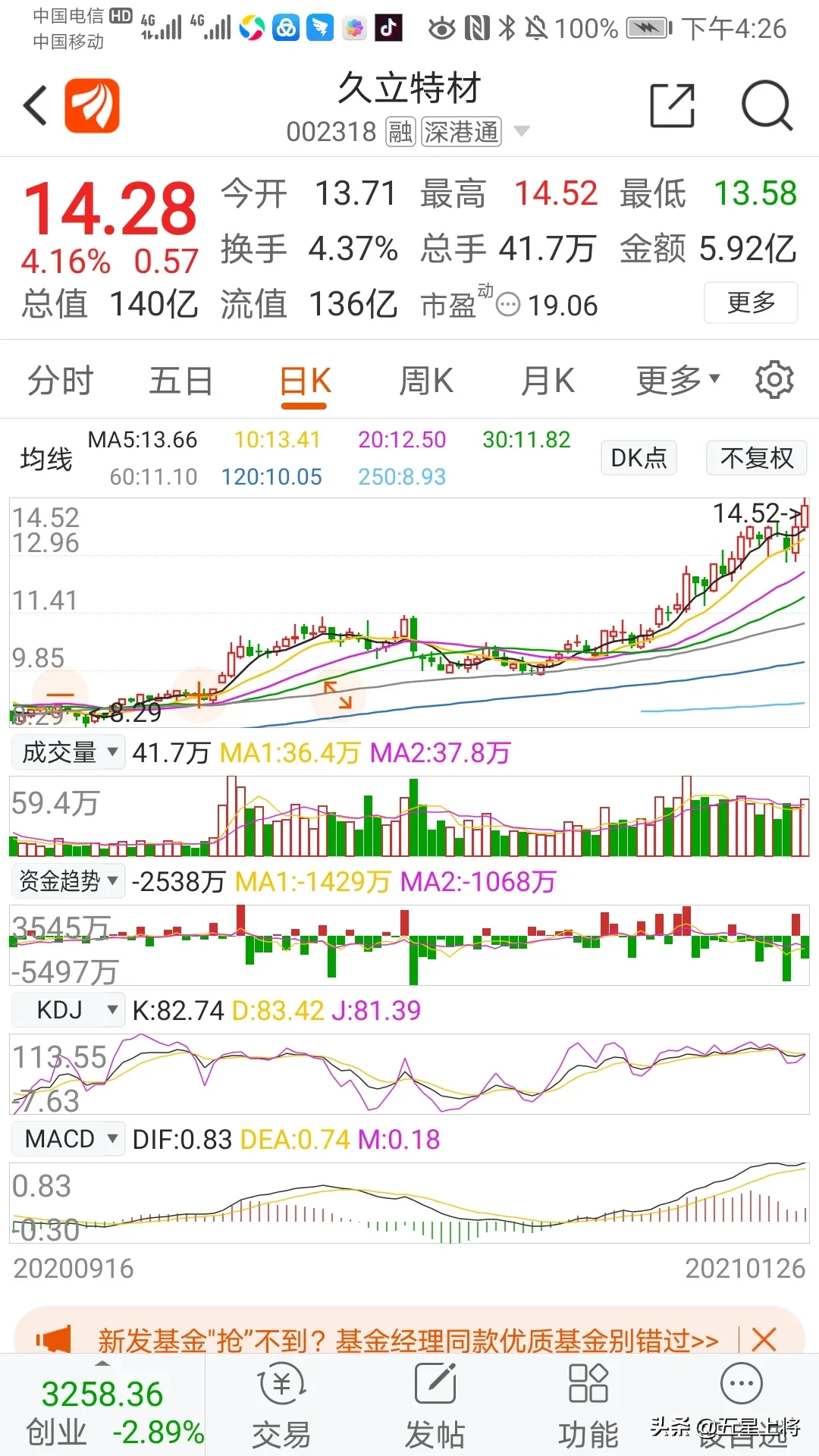Switch to the 分时 chart tab

(61, 381)
